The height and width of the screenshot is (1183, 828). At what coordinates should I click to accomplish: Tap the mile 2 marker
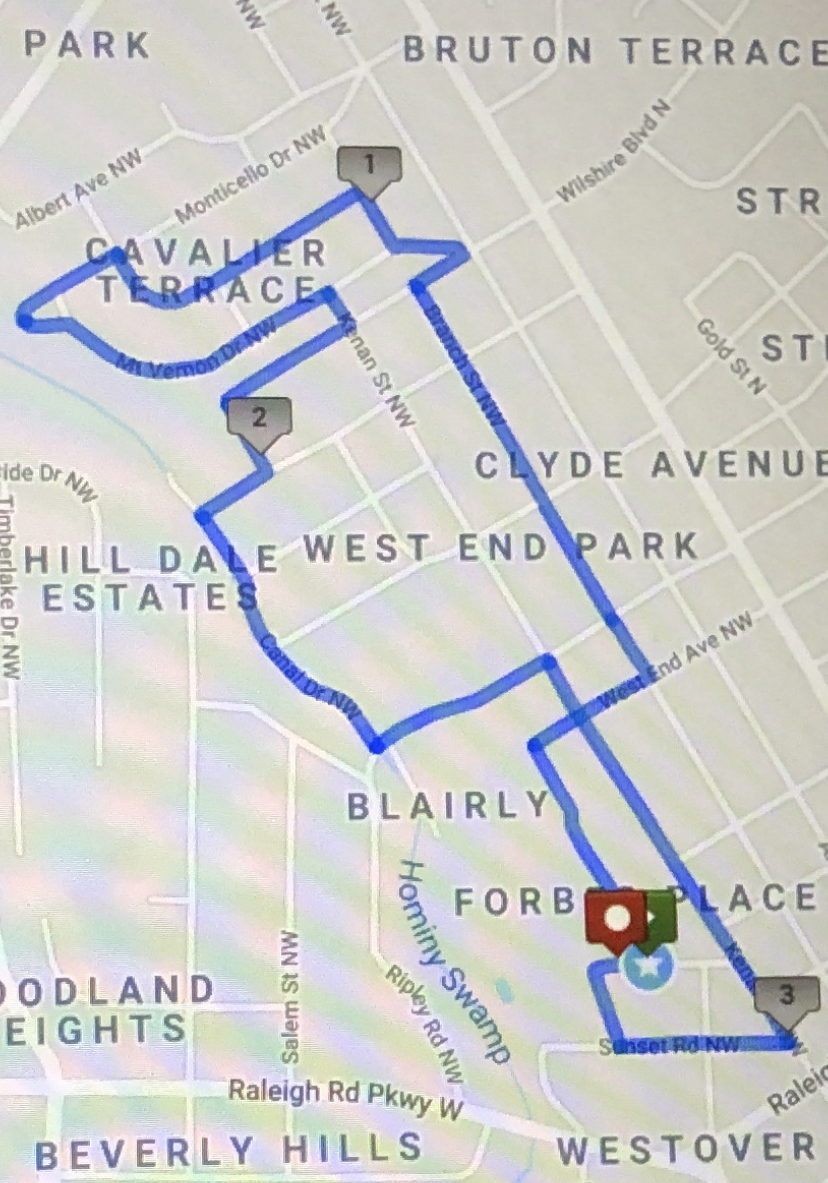click(x=259, y=415)
